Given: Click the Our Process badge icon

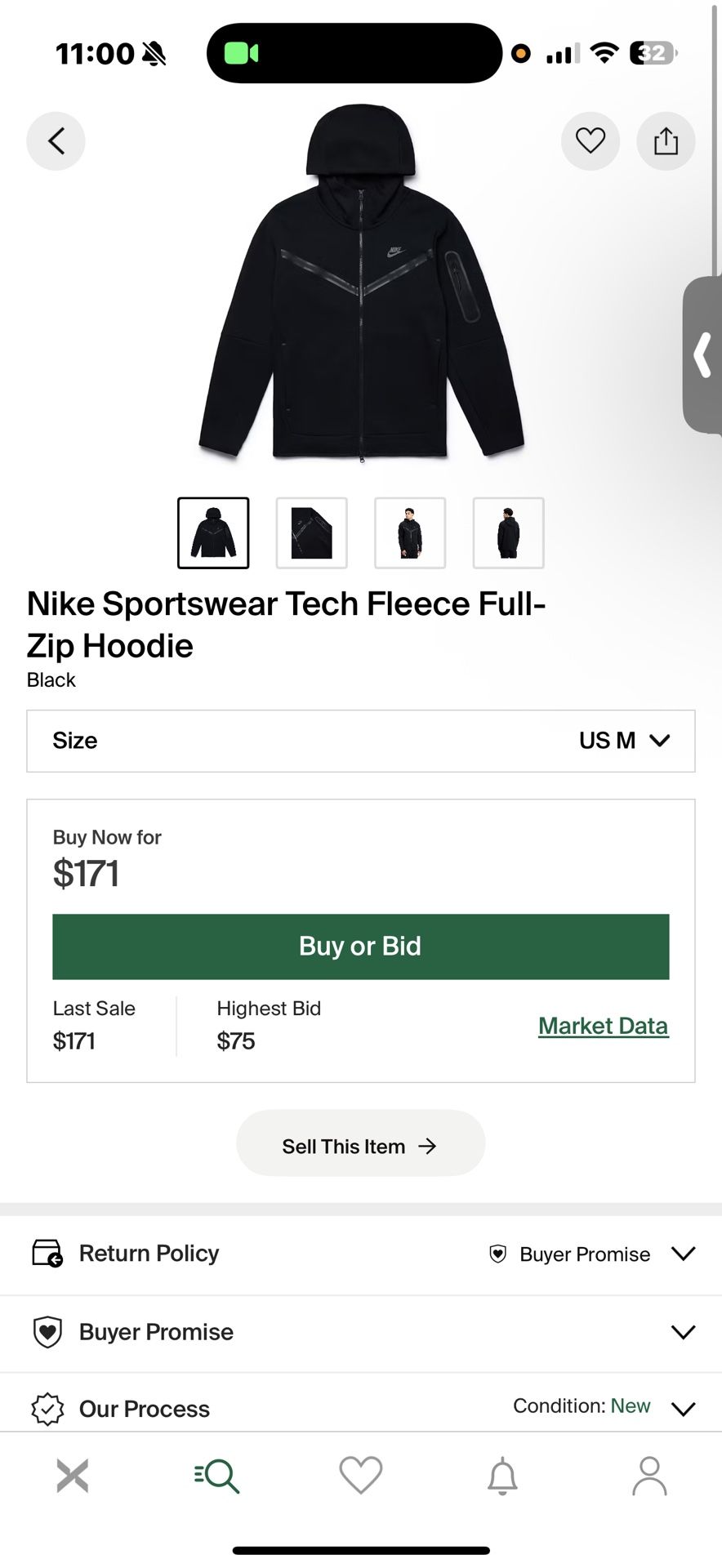Looking at the screenshot, I should [x=47, y=1409].
